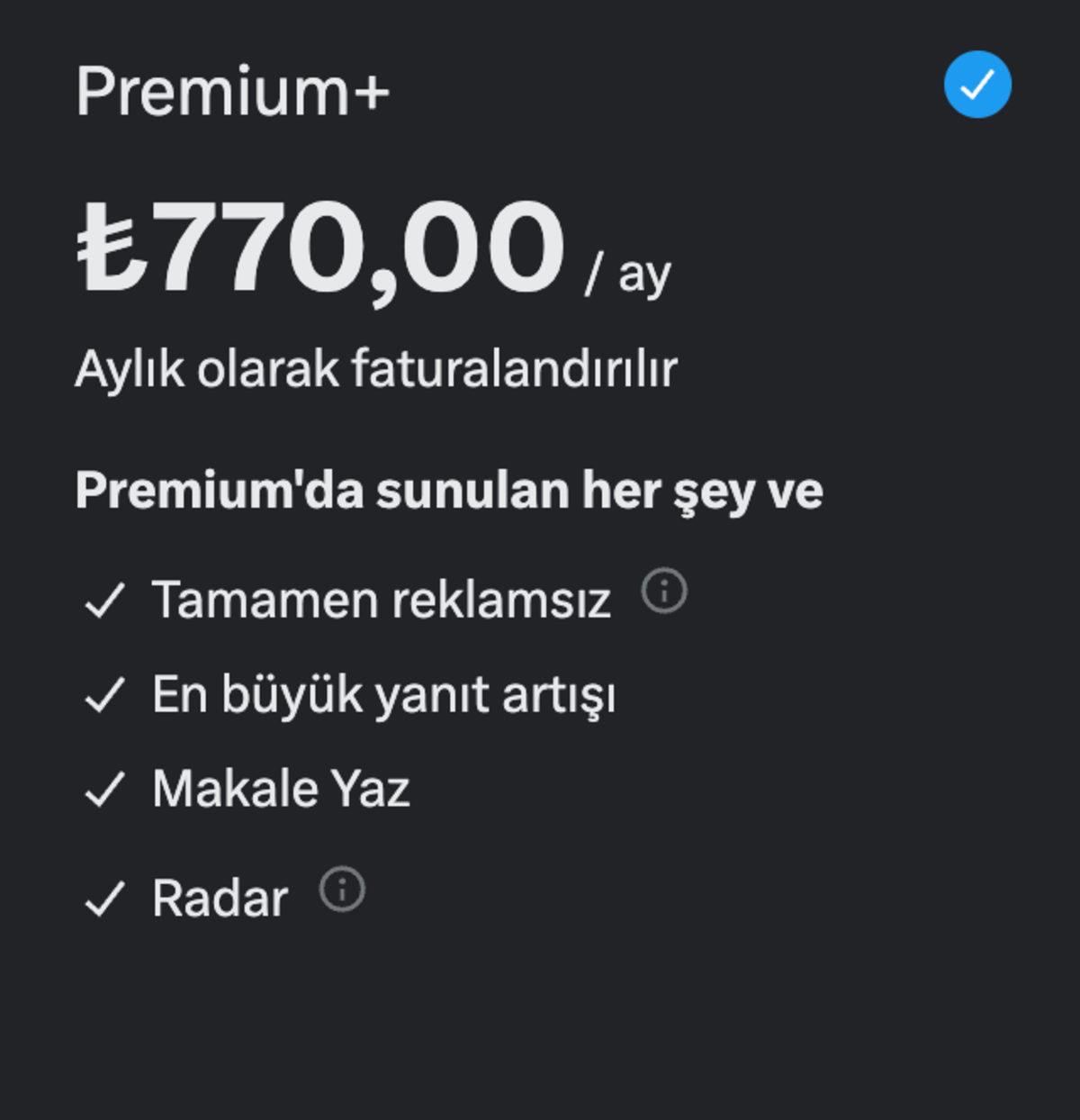Click the En büyük yanıt artışı feature text
Screen dimensions: 1080x1120
387,693
